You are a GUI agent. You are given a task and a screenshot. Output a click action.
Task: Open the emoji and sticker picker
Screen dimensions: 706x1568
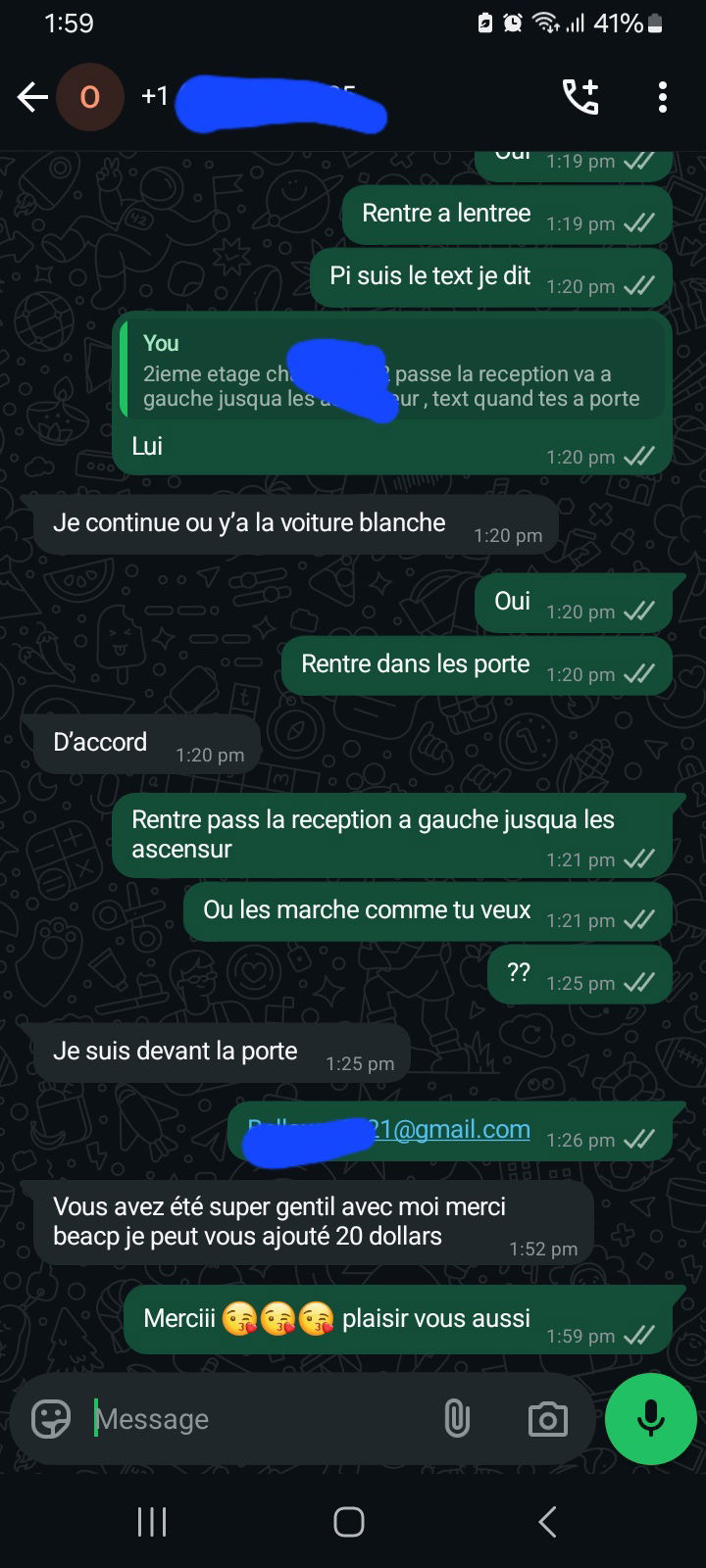click(x=51, y=1418)
